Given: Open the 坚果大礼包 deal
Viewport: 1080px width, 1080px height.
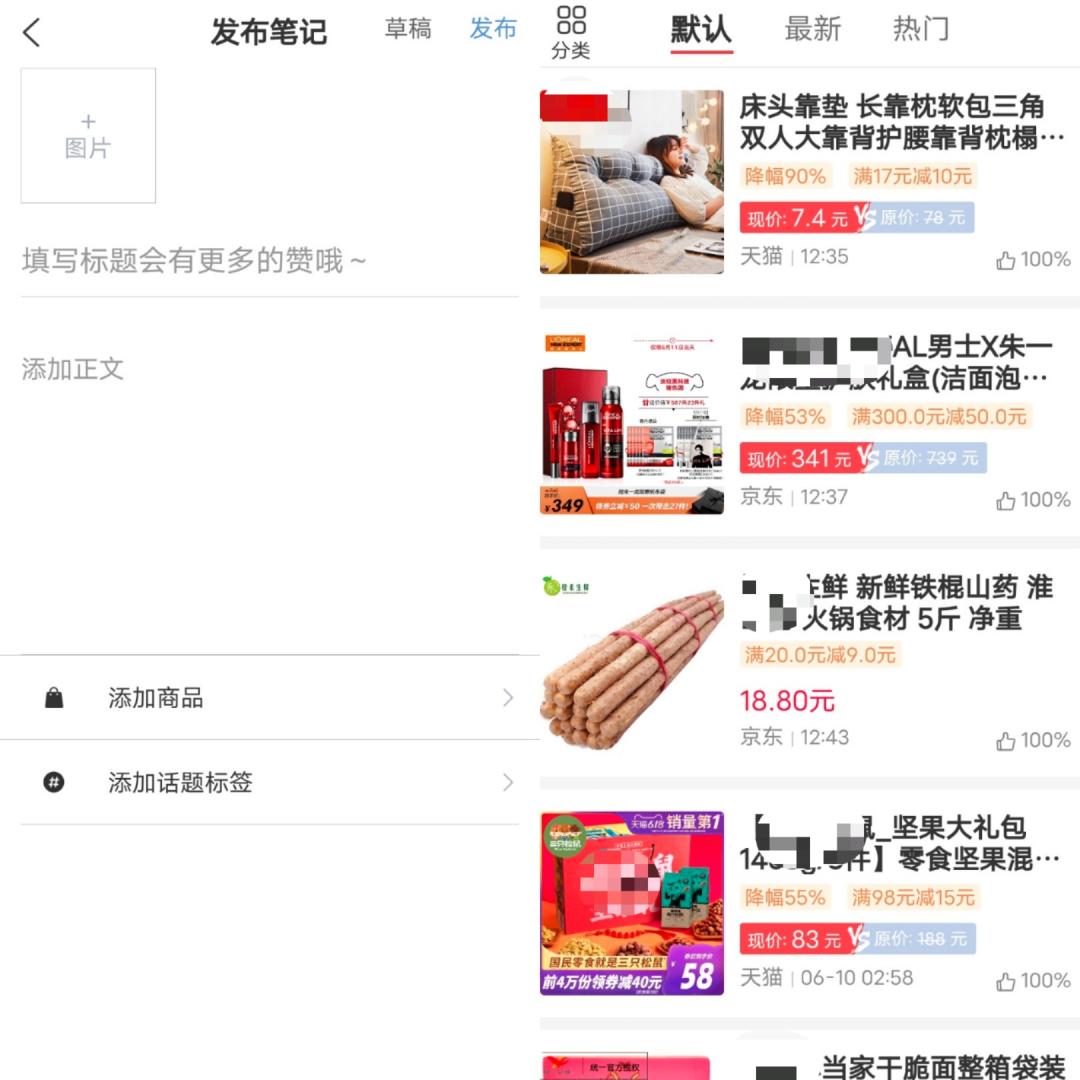Looking at the screenshot, I should coord(810,904).
